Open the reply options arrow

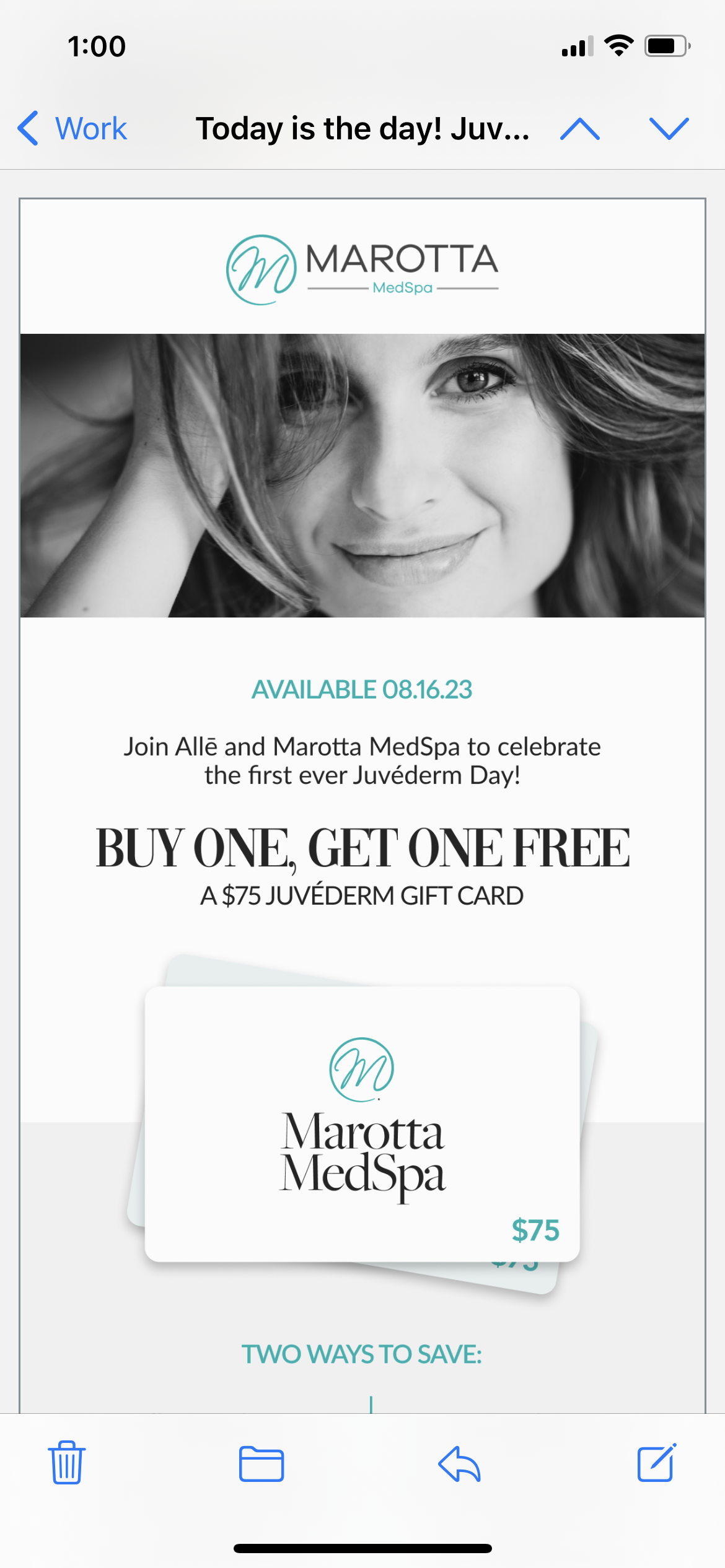pyautogui.click(x=459, y=1464)
